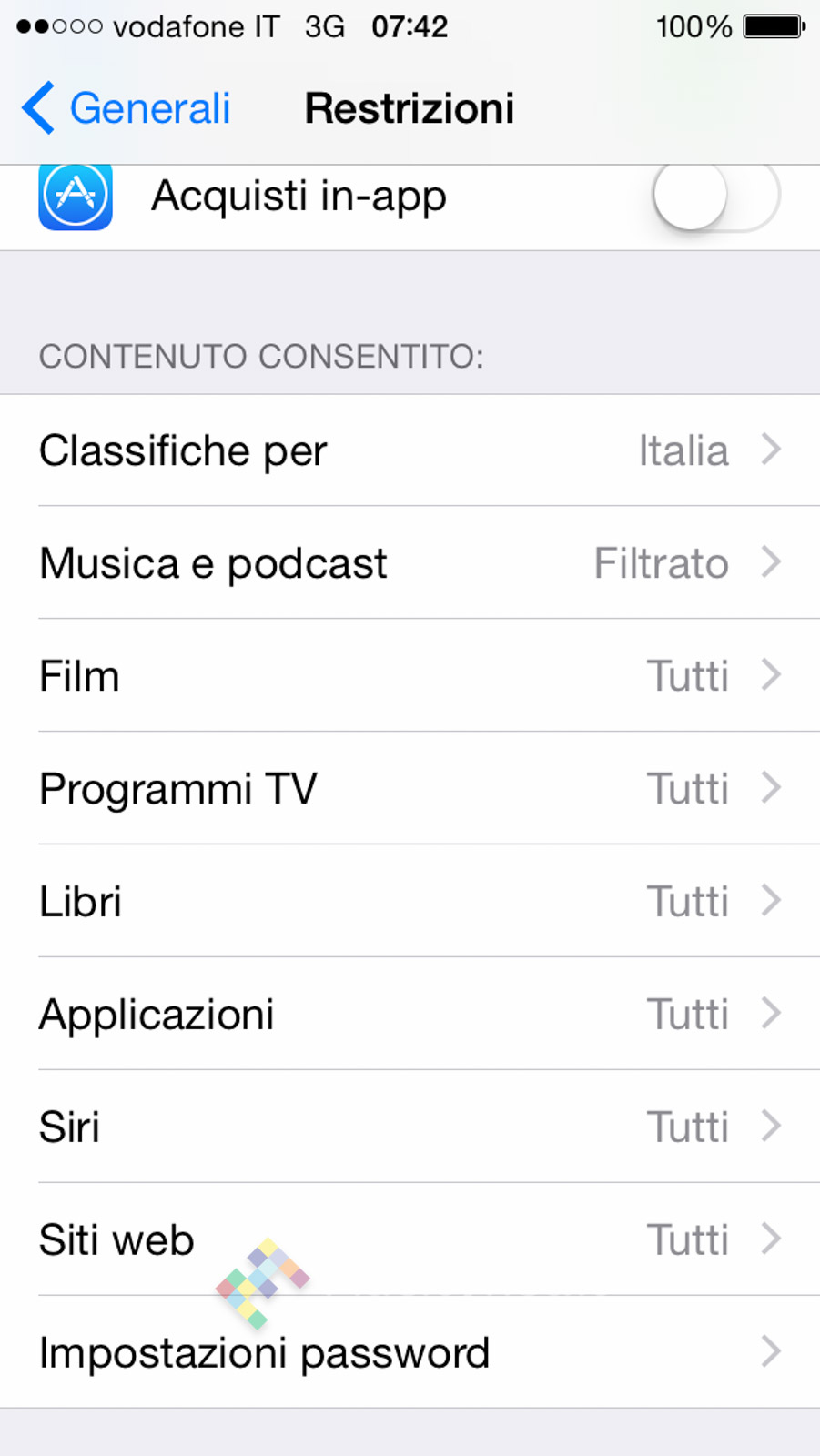Toggle the Acquisti in-app switch
Image resolution: width=820 pixels, height=1456 pixels.
pos(715,195)
